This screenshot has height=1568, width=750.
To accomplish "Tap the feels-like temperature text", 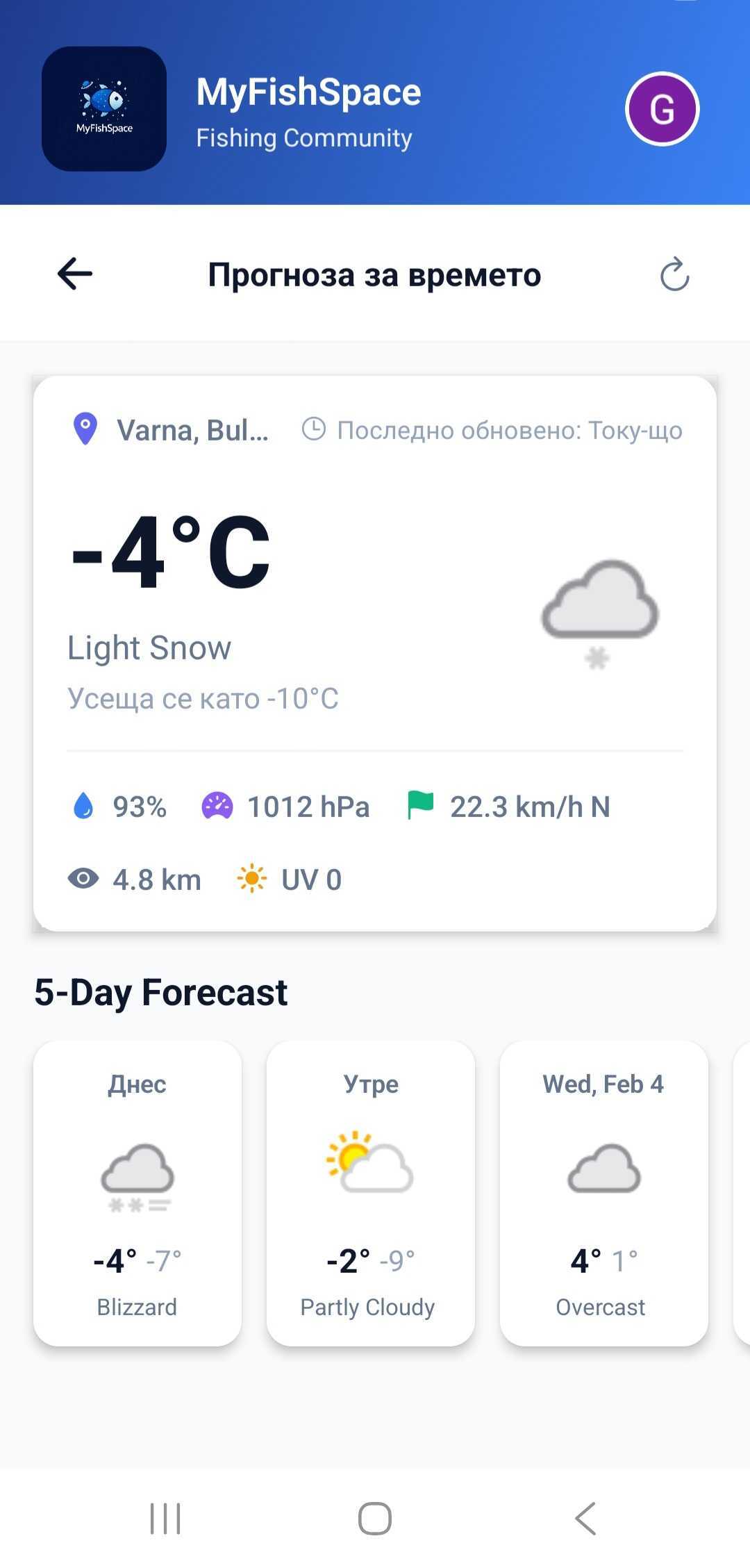I will tap(203, 698).
